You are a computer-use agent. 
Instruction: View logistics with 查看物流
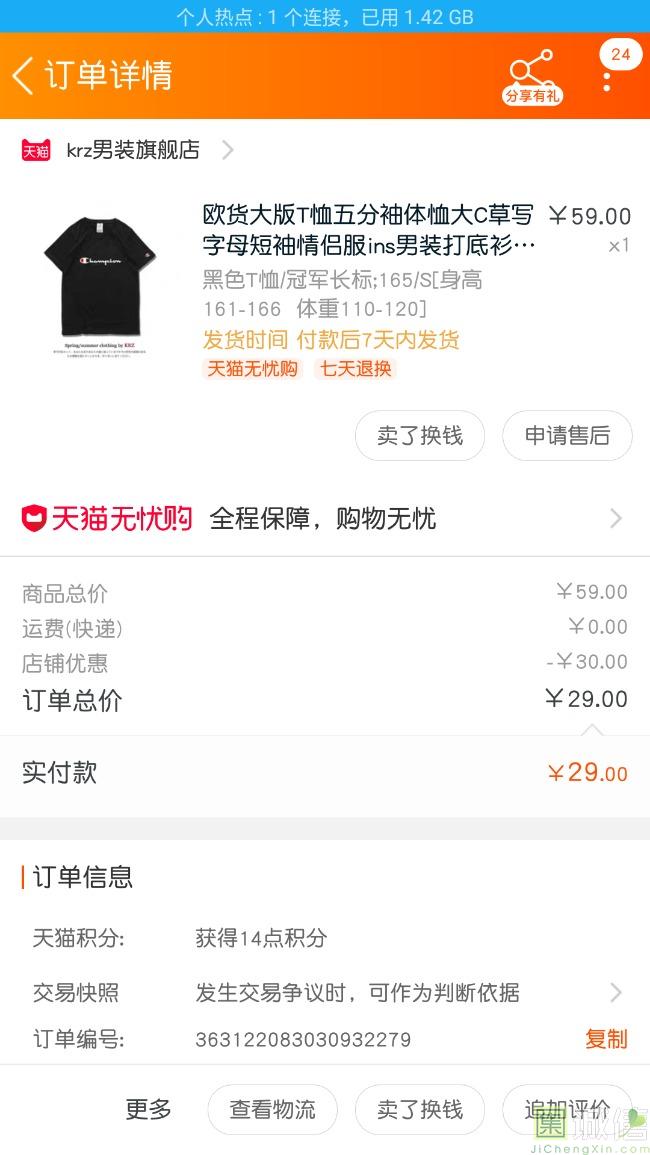pyautogui.click(x=273, y=1109)
